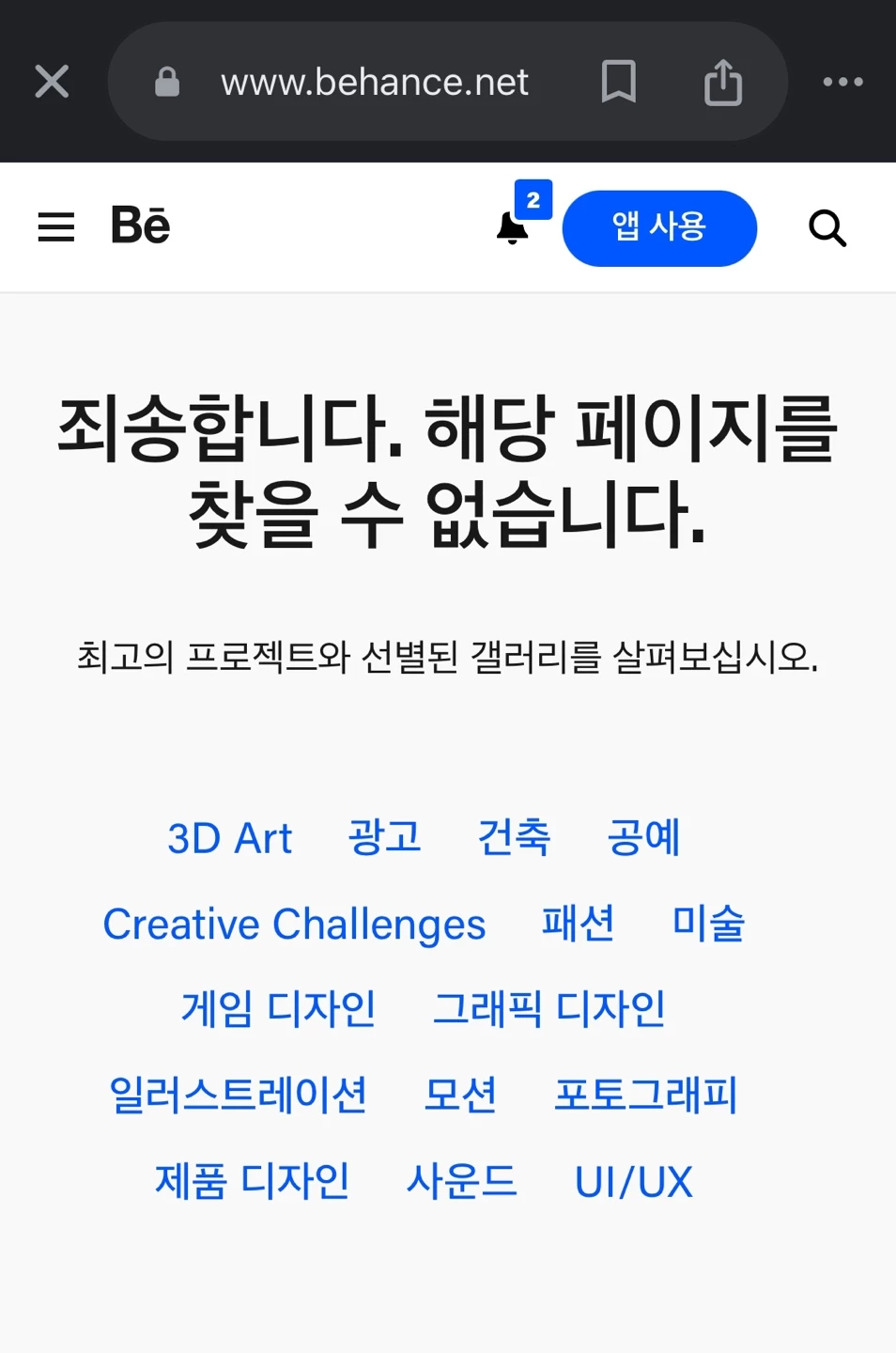Image resolution: width=896 pixels, height=1353 pixels.
Task: Tap the 앱 사용 button
Action: click(x=659, y=227)
